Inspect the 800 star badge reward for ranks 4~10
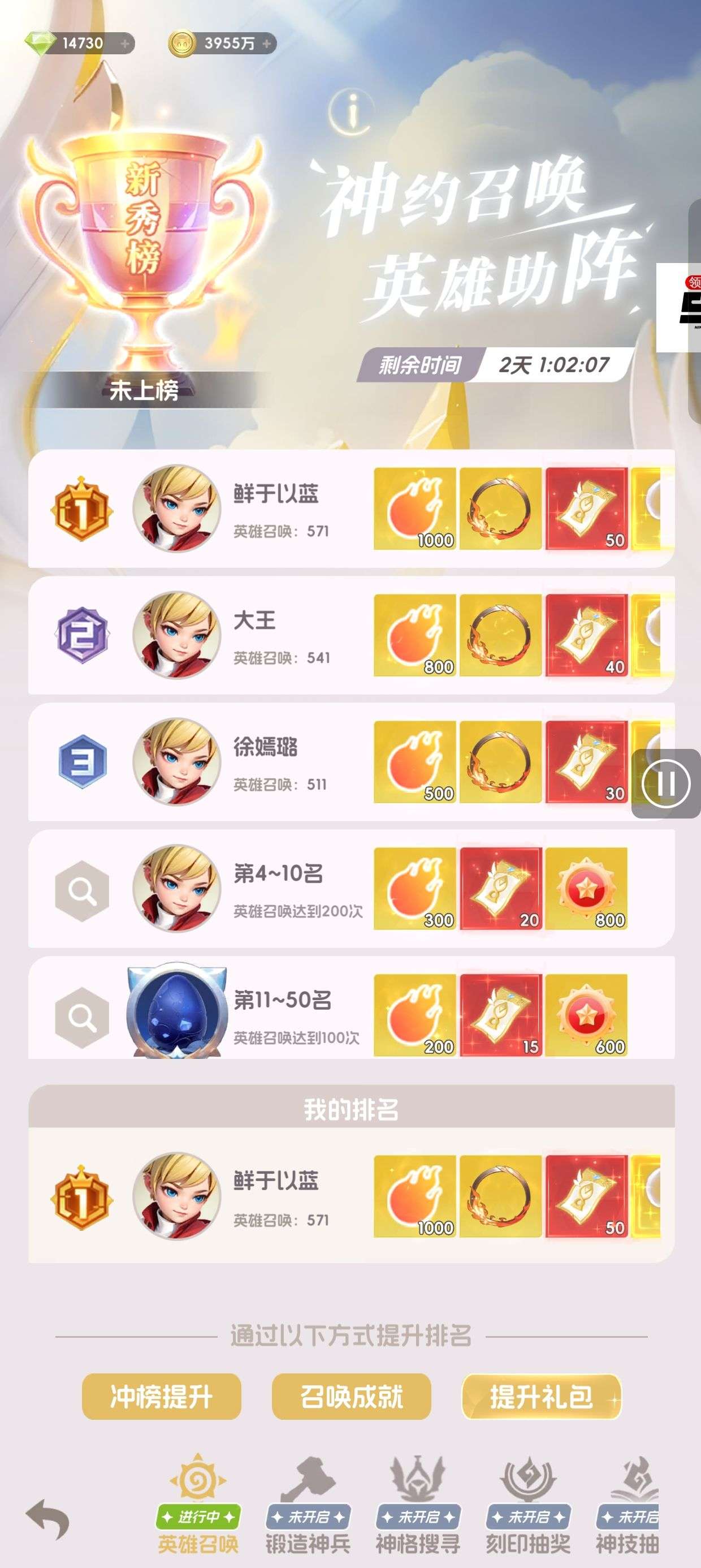Image resolution: width=701 pixels, height=1568 pixels. [x=586, y=888]
